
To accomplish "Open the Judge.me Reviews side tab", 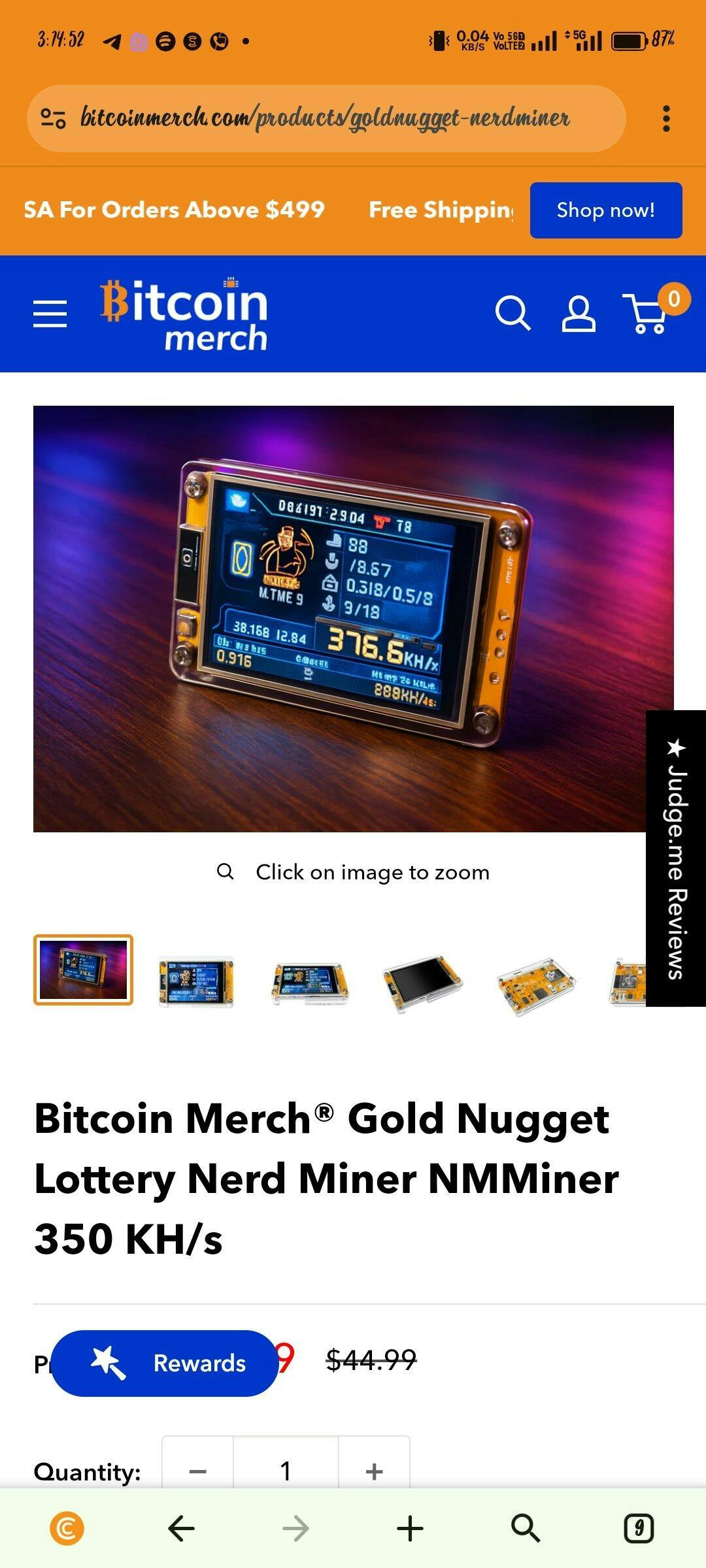I will click(676, 858).
